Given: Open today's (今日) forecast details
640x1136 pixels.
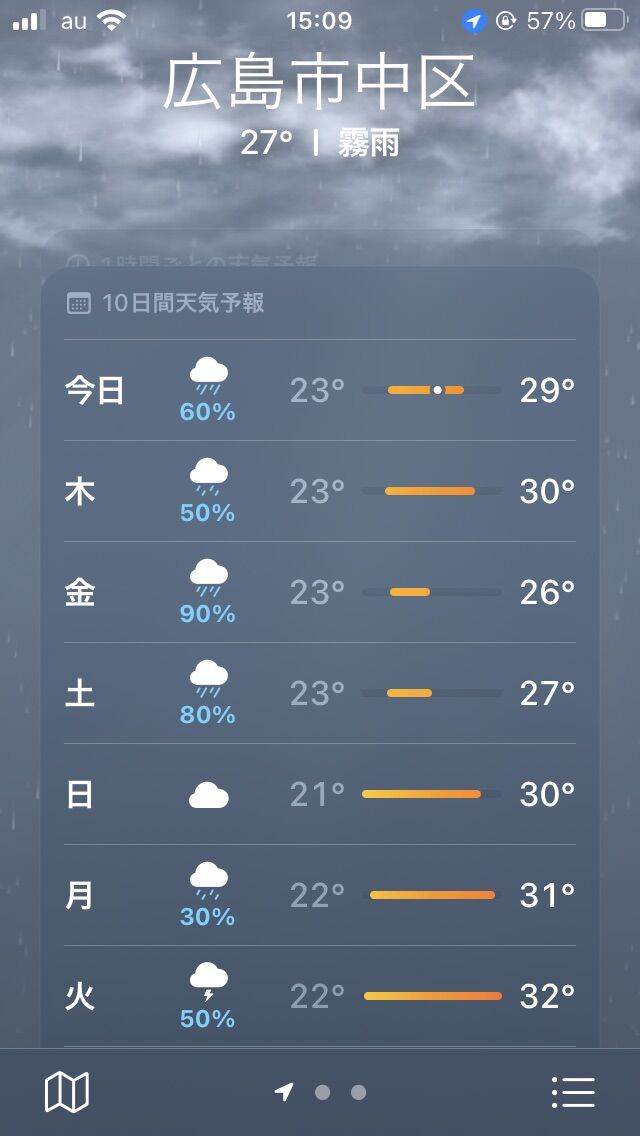Looking at the screenshot, I should click(320, 390).
